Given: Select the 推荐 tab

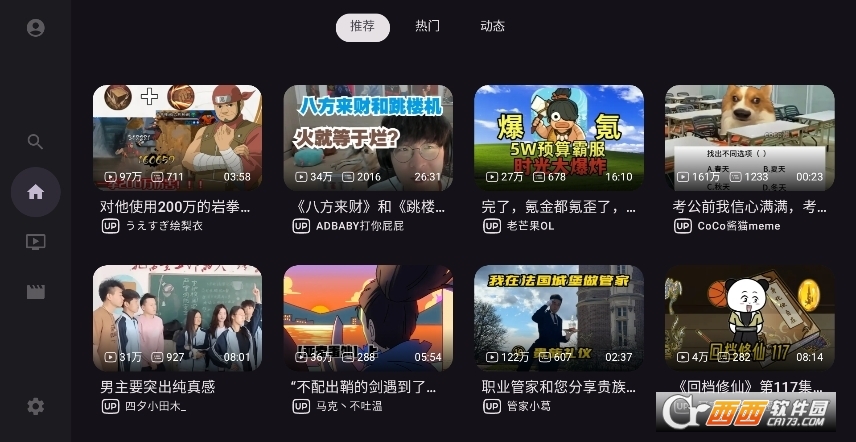Looking at the screenshot, I should pos(362,26).
